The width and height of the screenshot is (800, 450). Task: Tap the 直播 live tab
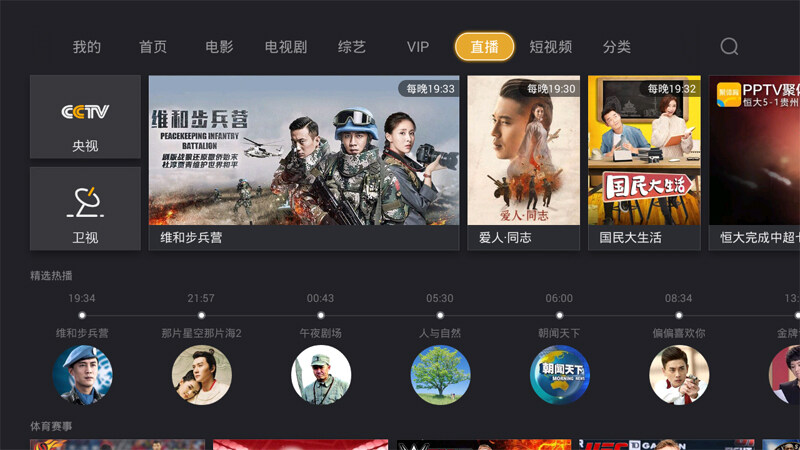[x=484, y=47]
